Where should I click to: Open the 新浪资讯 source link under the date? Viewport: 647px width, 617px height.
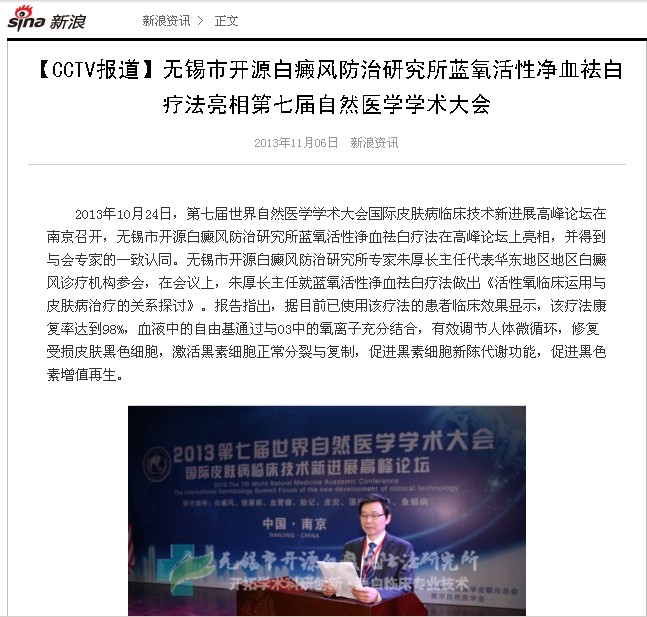(372, 143)
